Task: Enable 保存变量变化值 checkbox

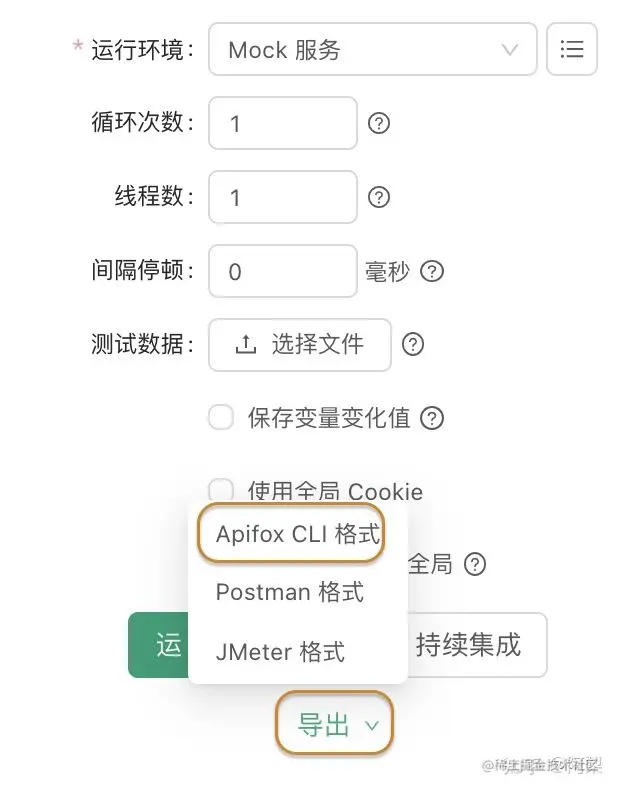Action: (x=221, y=418)
